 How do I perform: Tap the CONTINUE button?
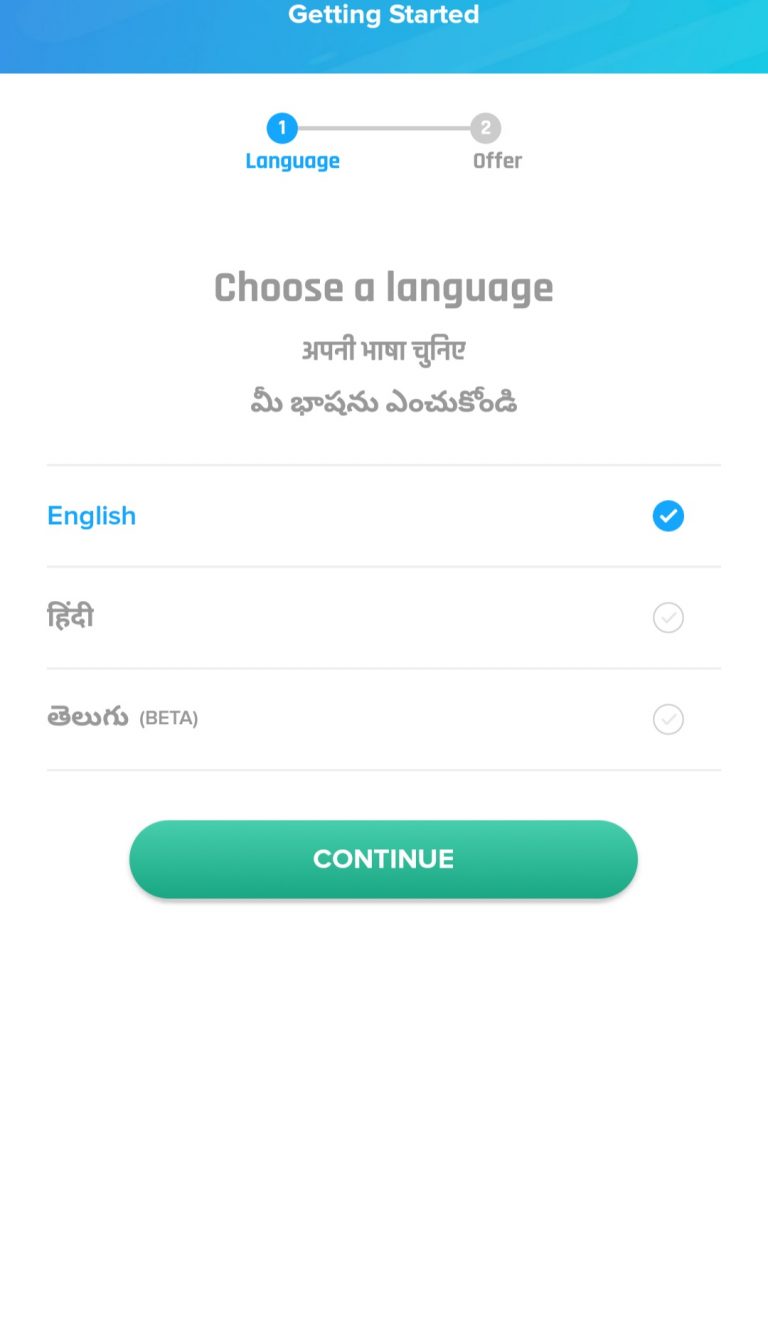coord(383,859)
